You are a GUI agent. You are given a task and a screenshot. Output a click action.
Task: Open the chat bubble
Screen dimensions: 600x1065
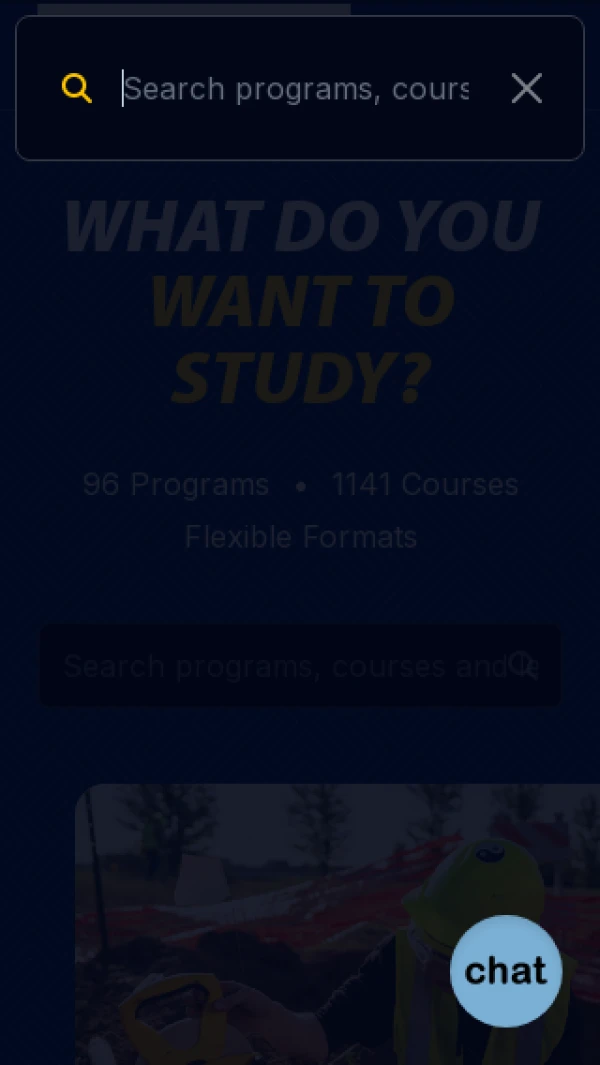[506, 970]
